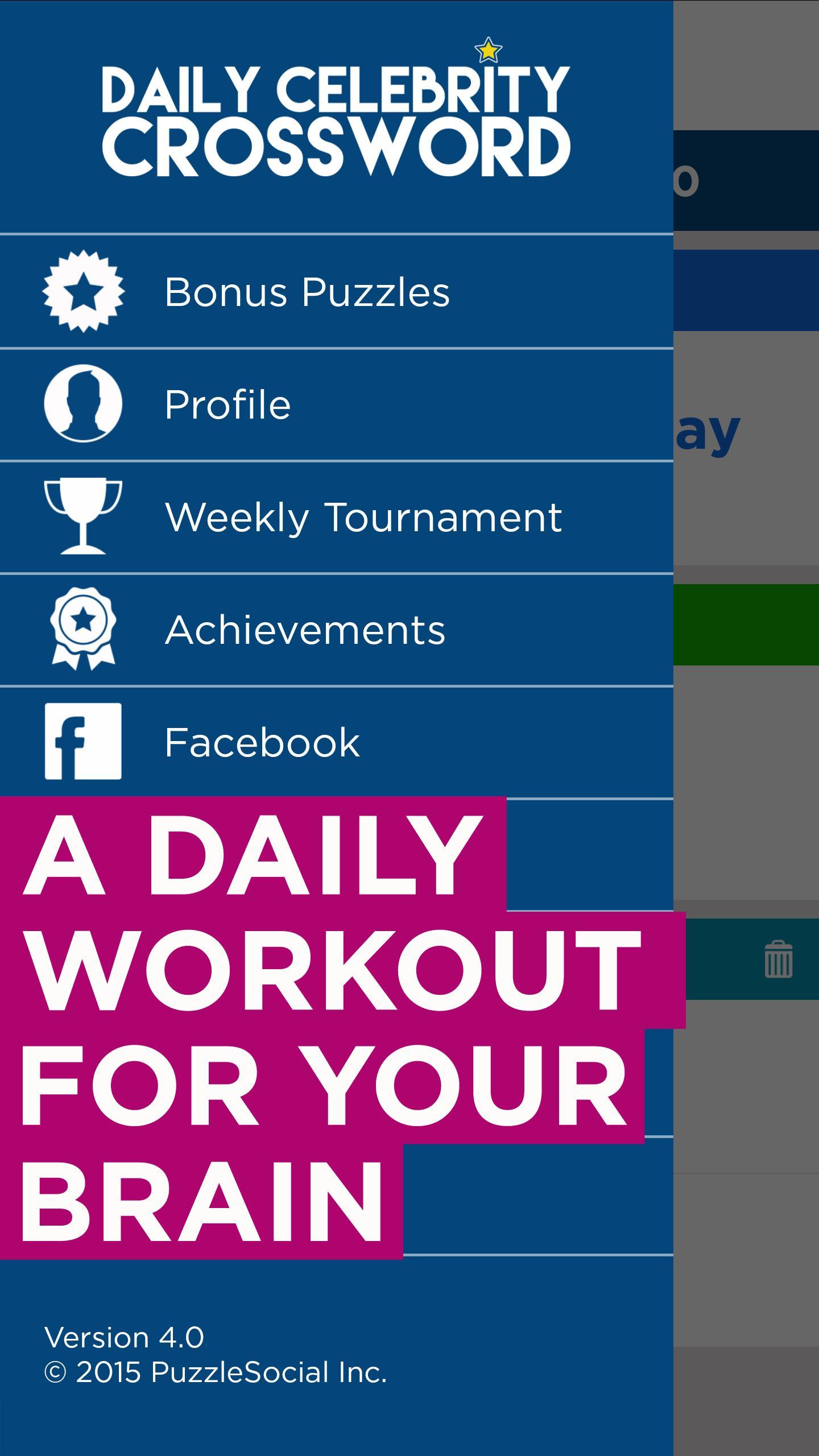
Task: Select Profile from the sidebar menu
Action: click(227, 403)
